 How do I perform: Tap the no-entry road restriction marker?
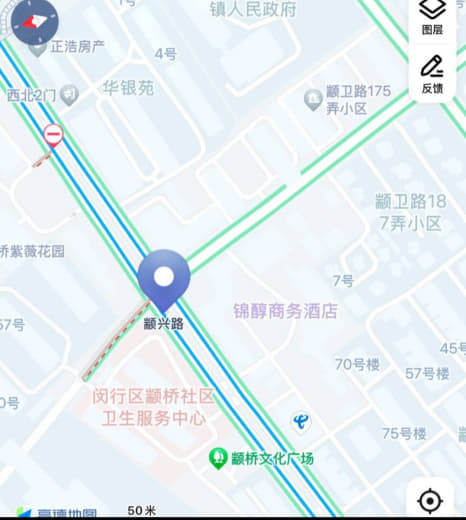coord(53,135)
